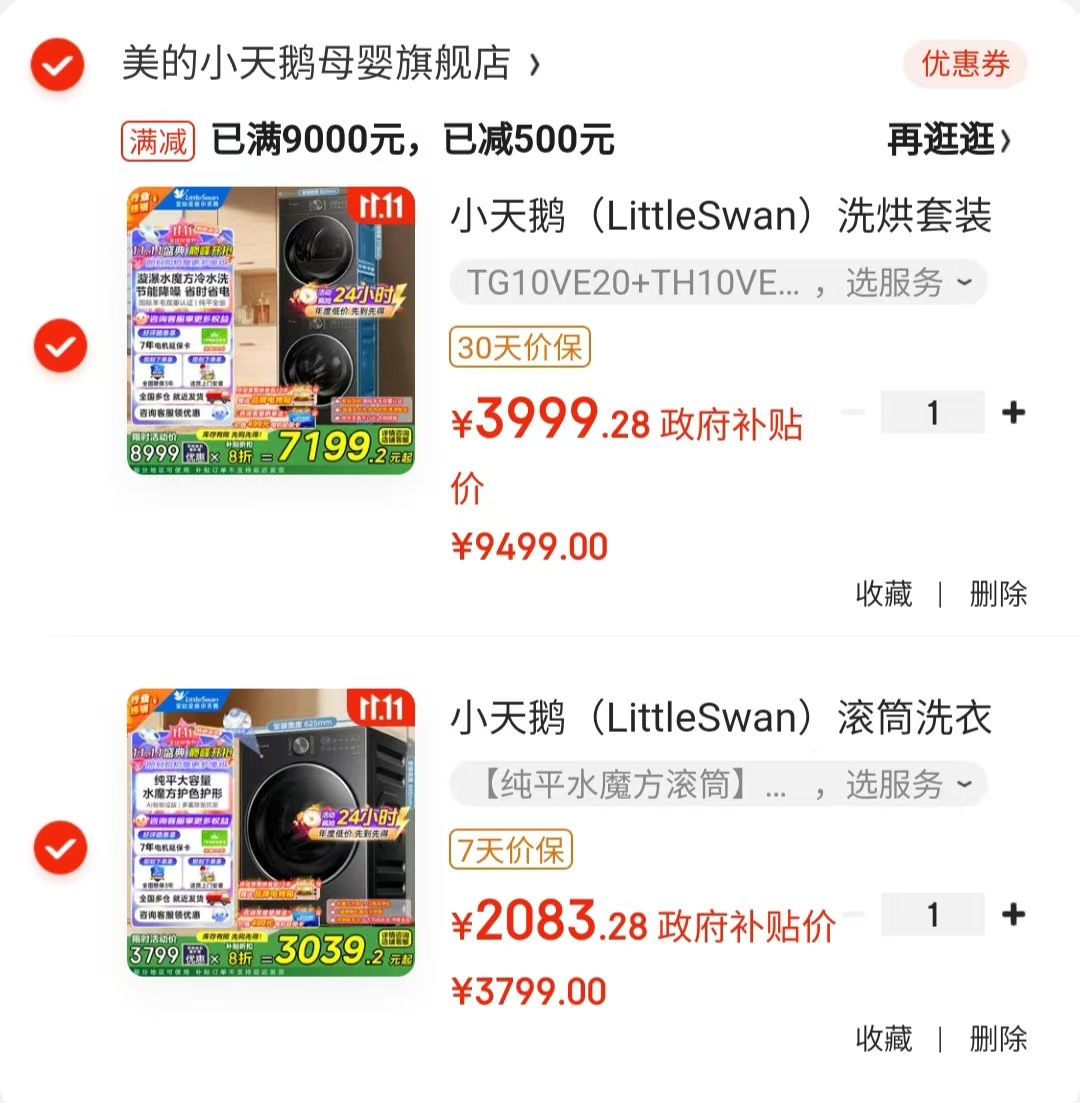Deselect the store-level checkbox
The width and height of the screenshot is (1080, 1103).
[x=57, y=65]
